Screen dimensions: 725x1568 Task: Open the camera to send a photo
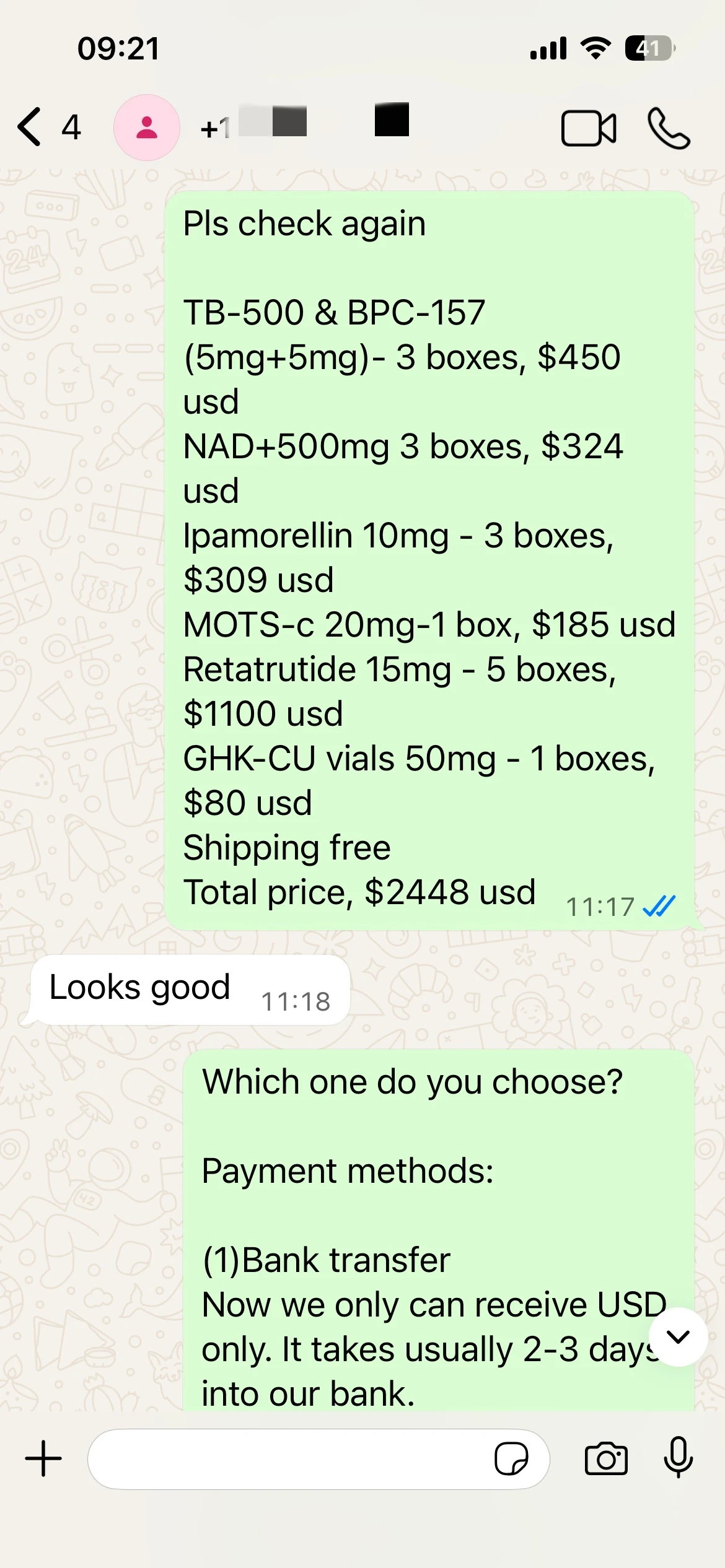(606, 1458)
